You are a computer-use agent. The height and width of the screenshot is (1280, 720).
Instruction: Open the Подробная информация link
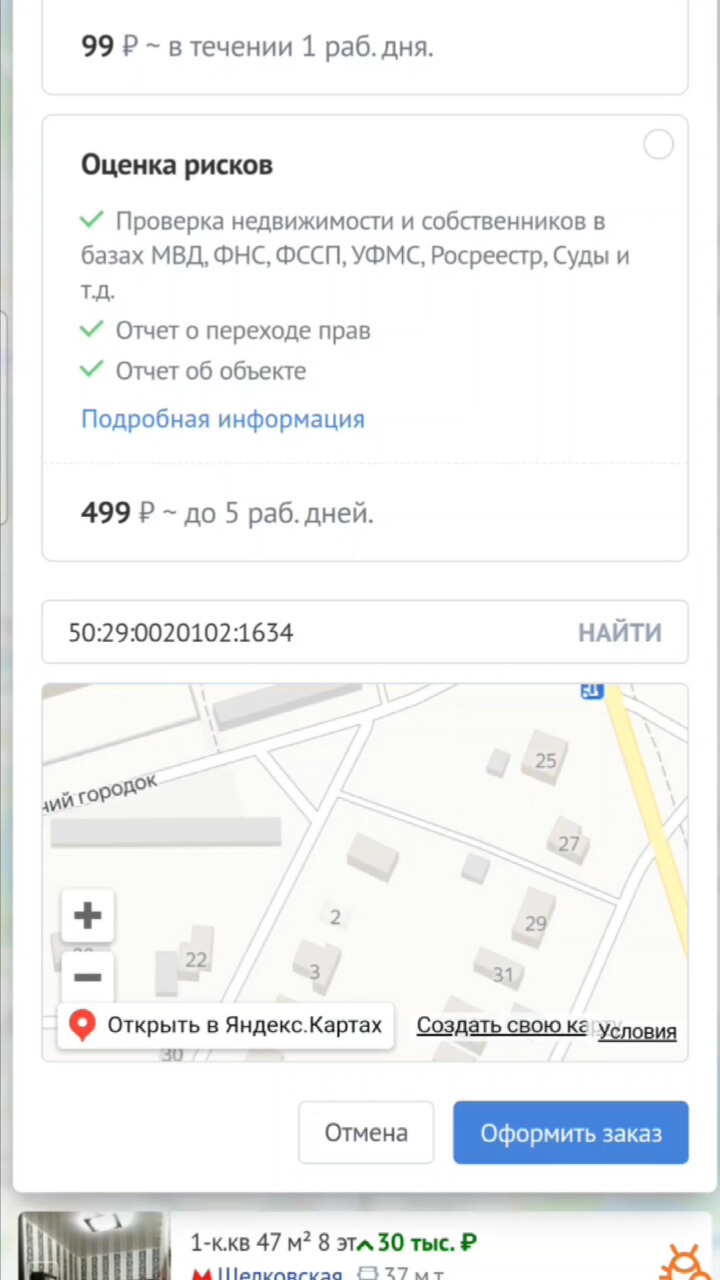click(222, 419)
